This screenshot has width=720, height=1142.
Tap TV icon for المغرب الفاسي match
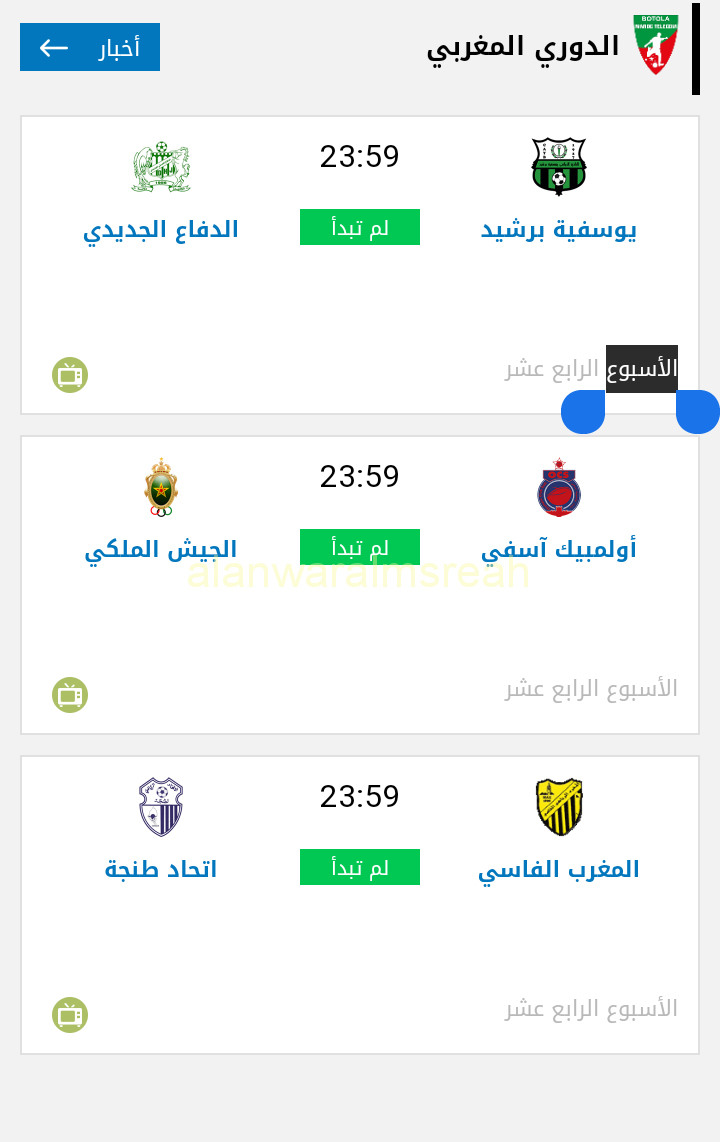pos(70,1015)
